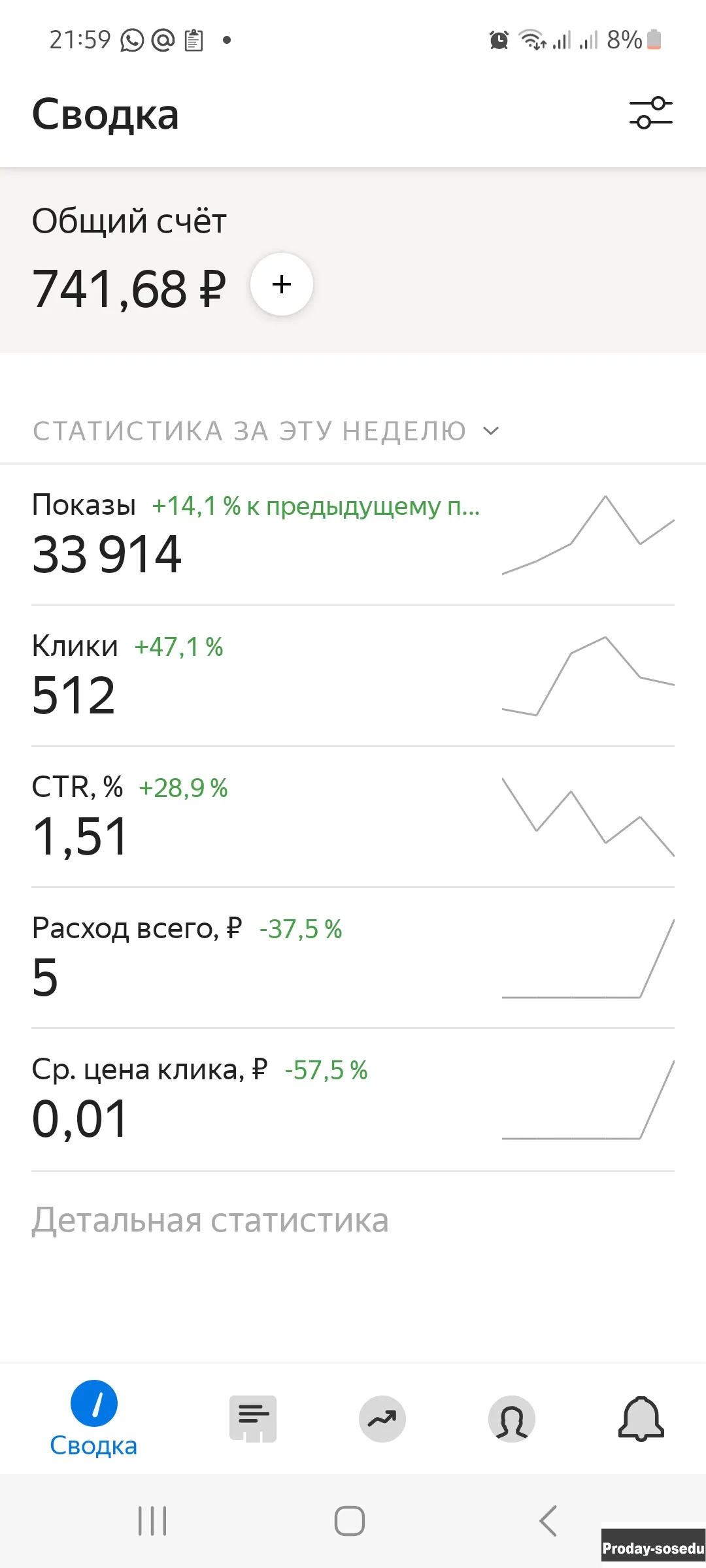Open Детальная статистика

(x=210, y=1220)
